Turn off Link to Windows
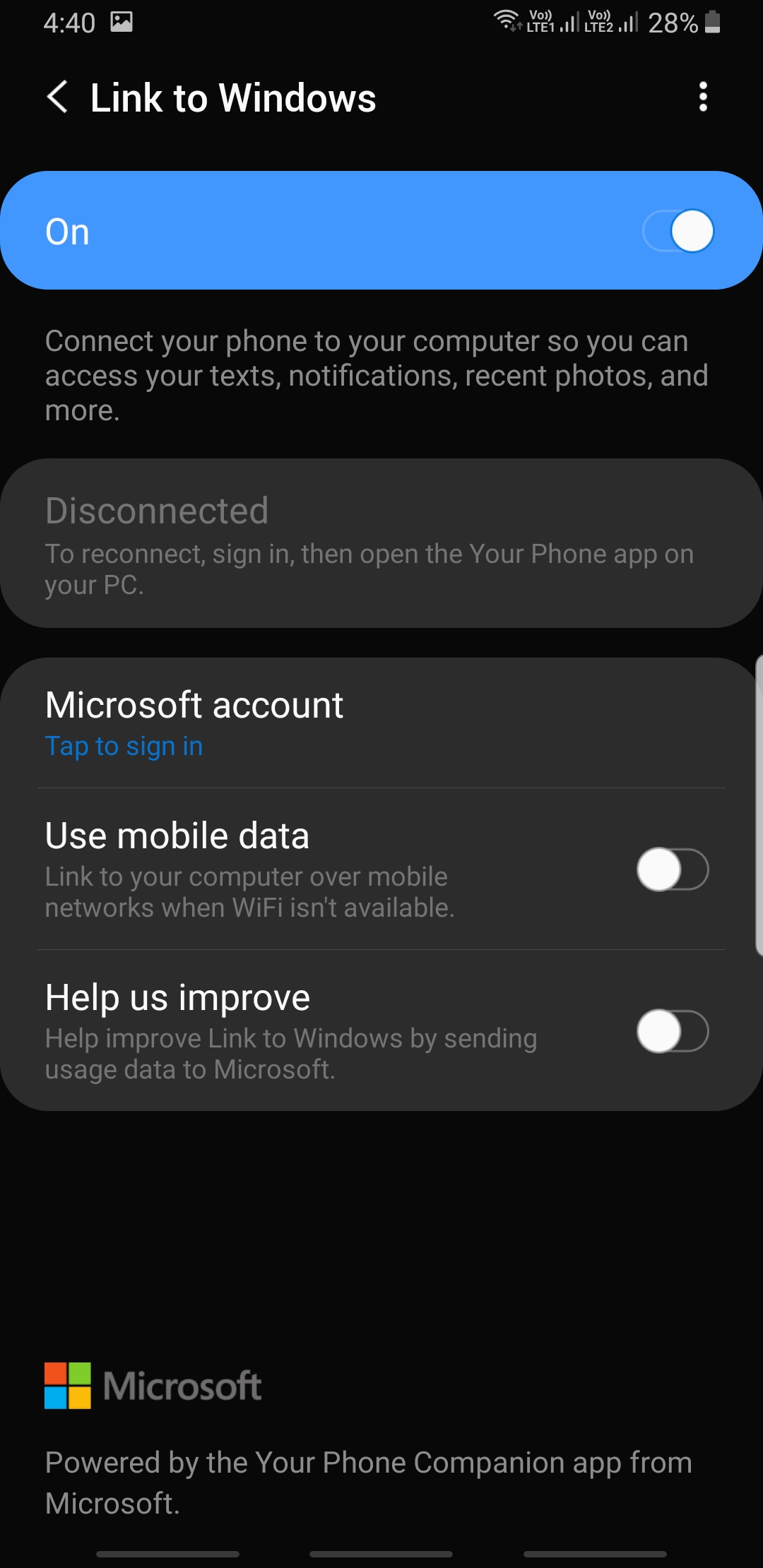This screenshot has width=763, height=1568. [x=678, y=231]
